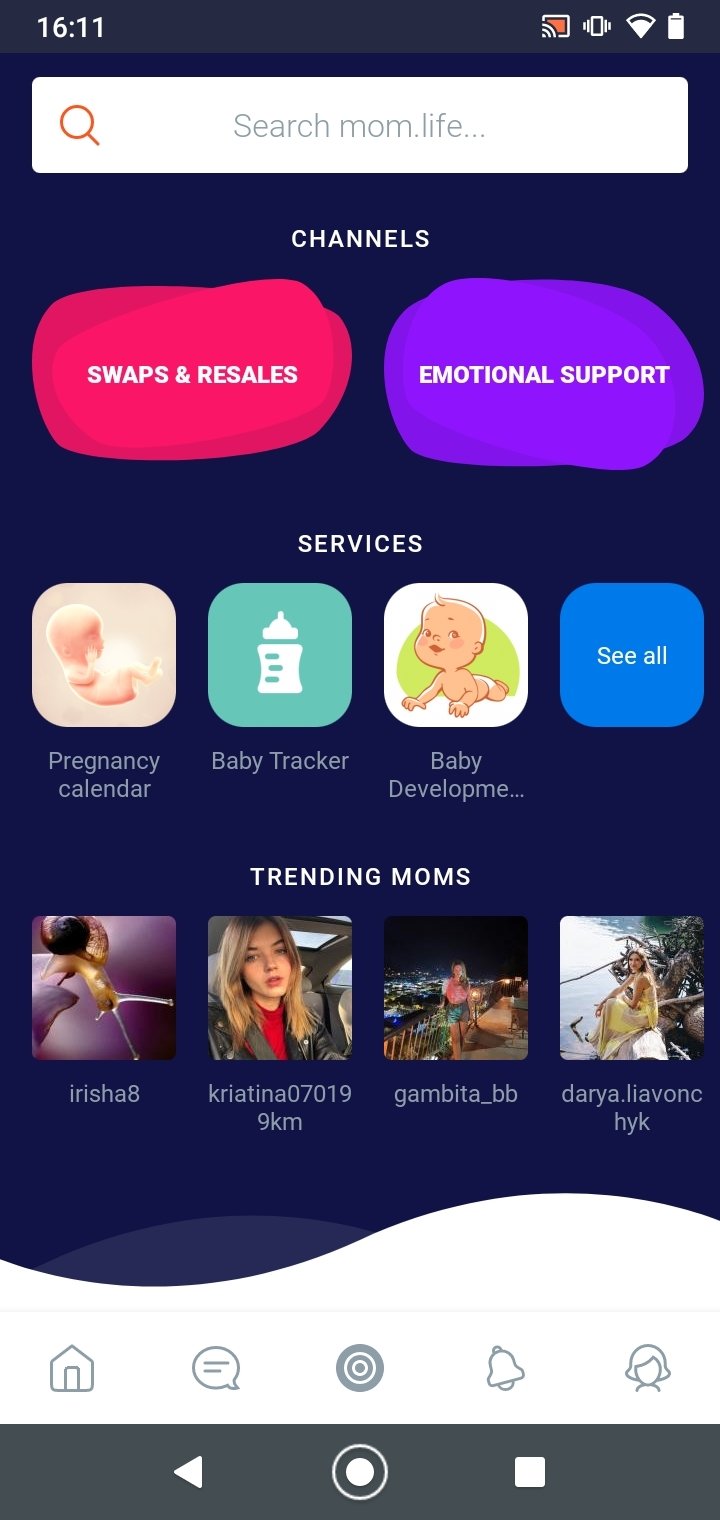Tap the Search mom.life field
The image size is (720, 1520).
(360, 125)
